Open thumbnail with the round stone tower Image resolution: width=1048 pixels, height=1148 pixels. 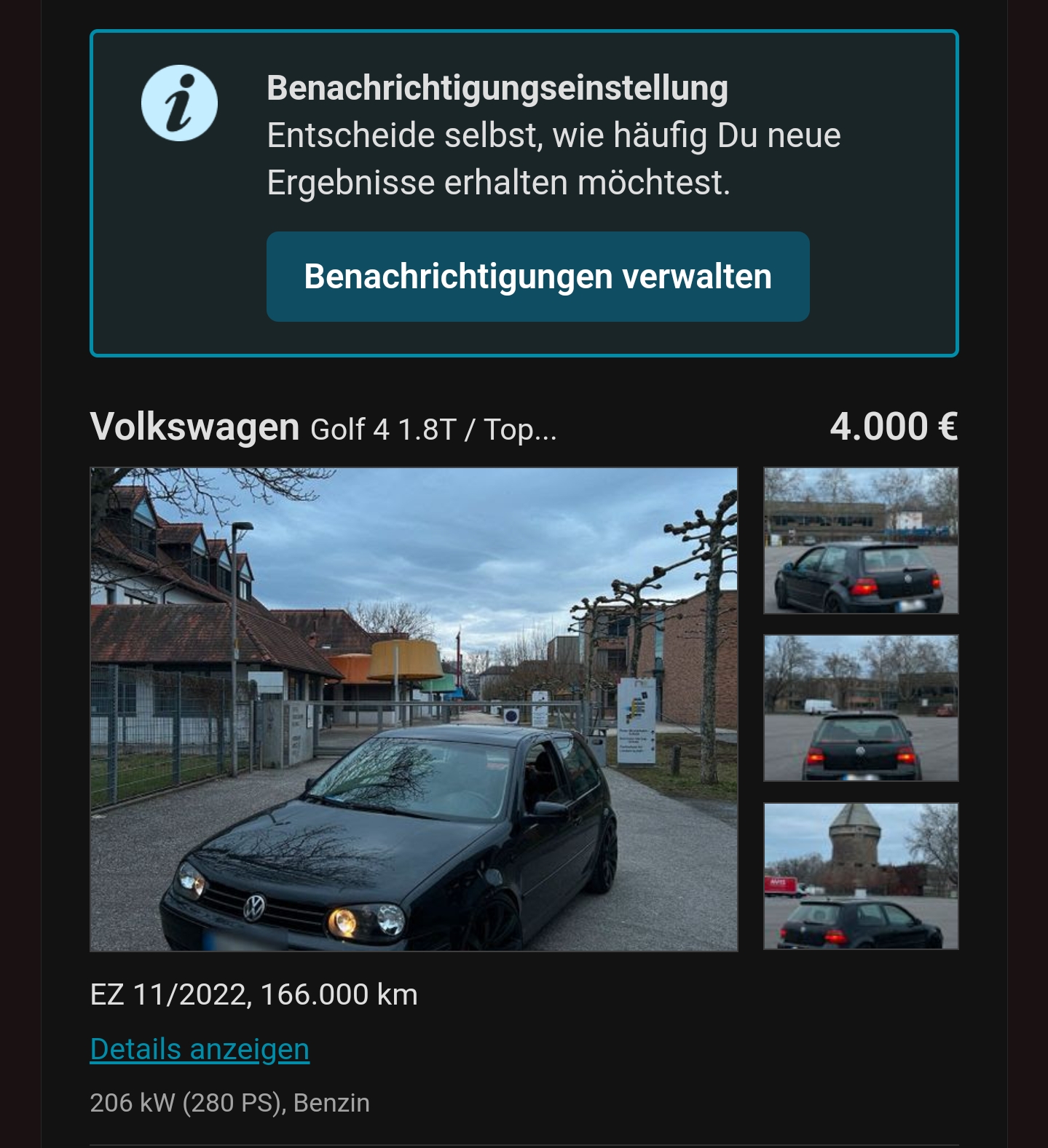tap(861, 876)
